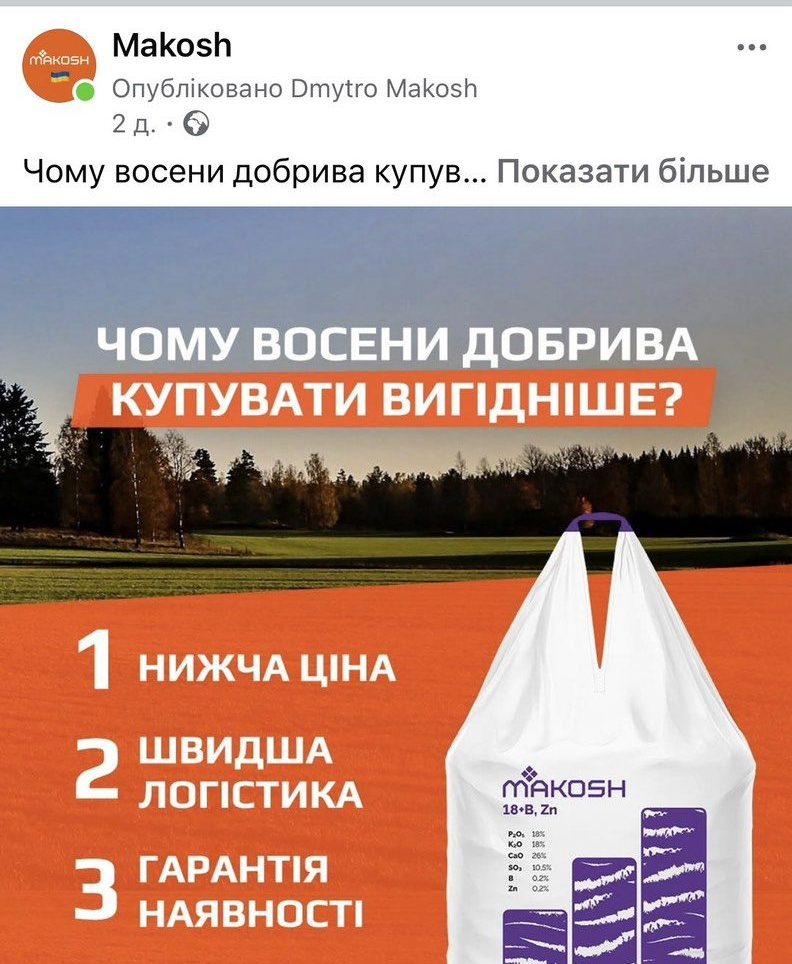Open the Makosh page name link
792x964 pixels.
[x=172, y=45]
